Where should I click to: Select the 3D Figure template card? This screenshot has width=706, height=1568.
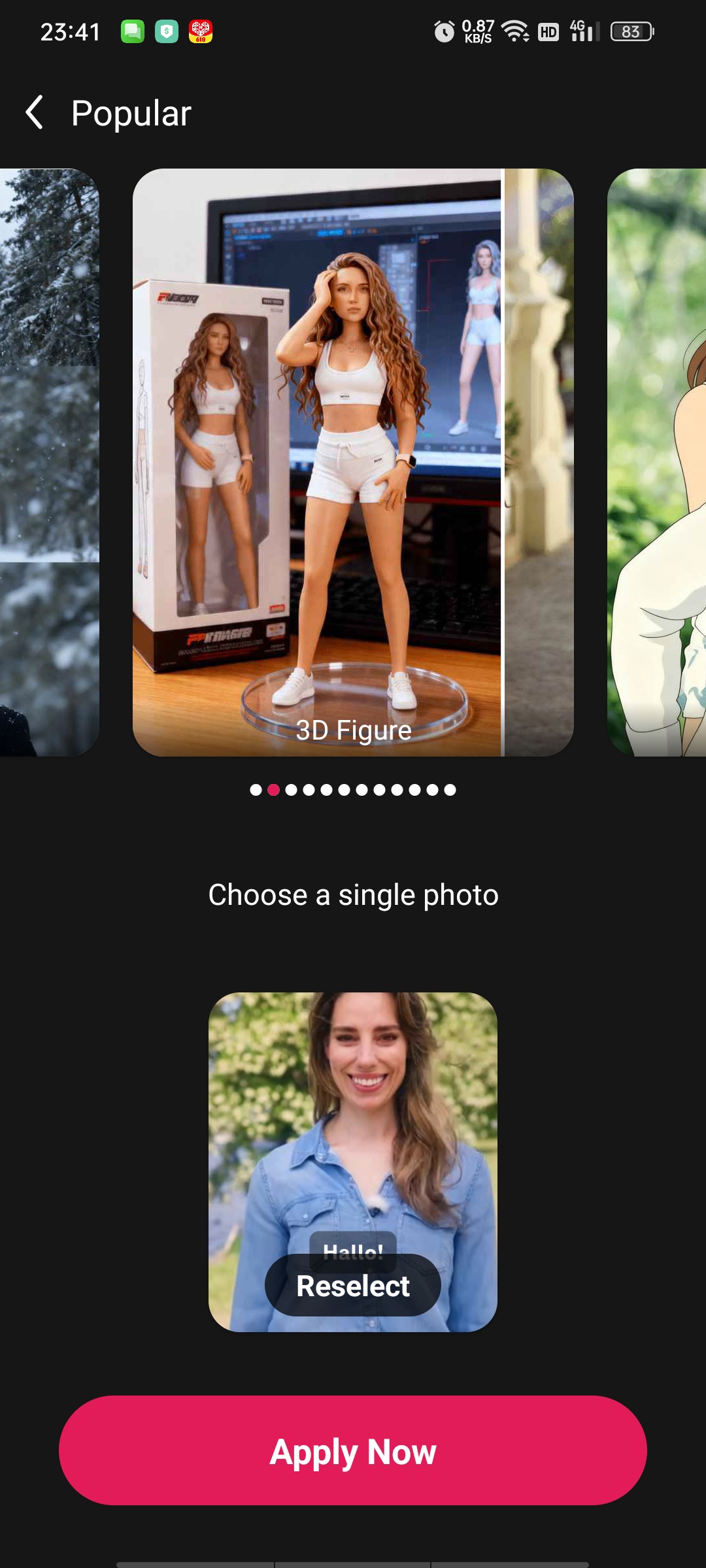point(353,463)
